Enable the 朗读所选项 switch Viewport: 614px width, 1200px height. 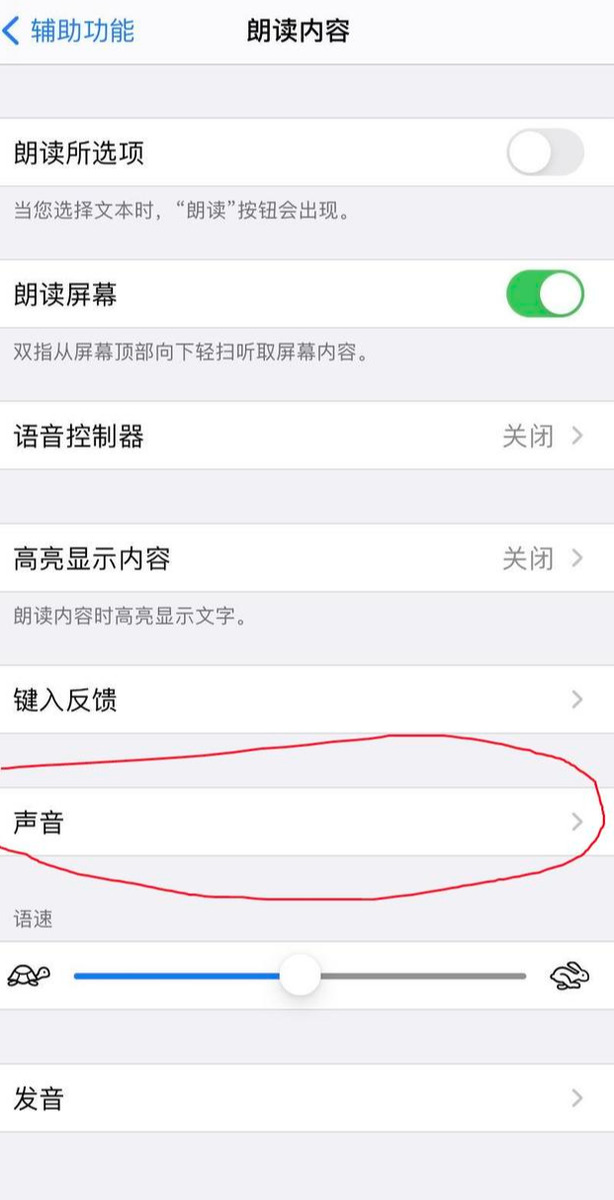coord(544,153)
